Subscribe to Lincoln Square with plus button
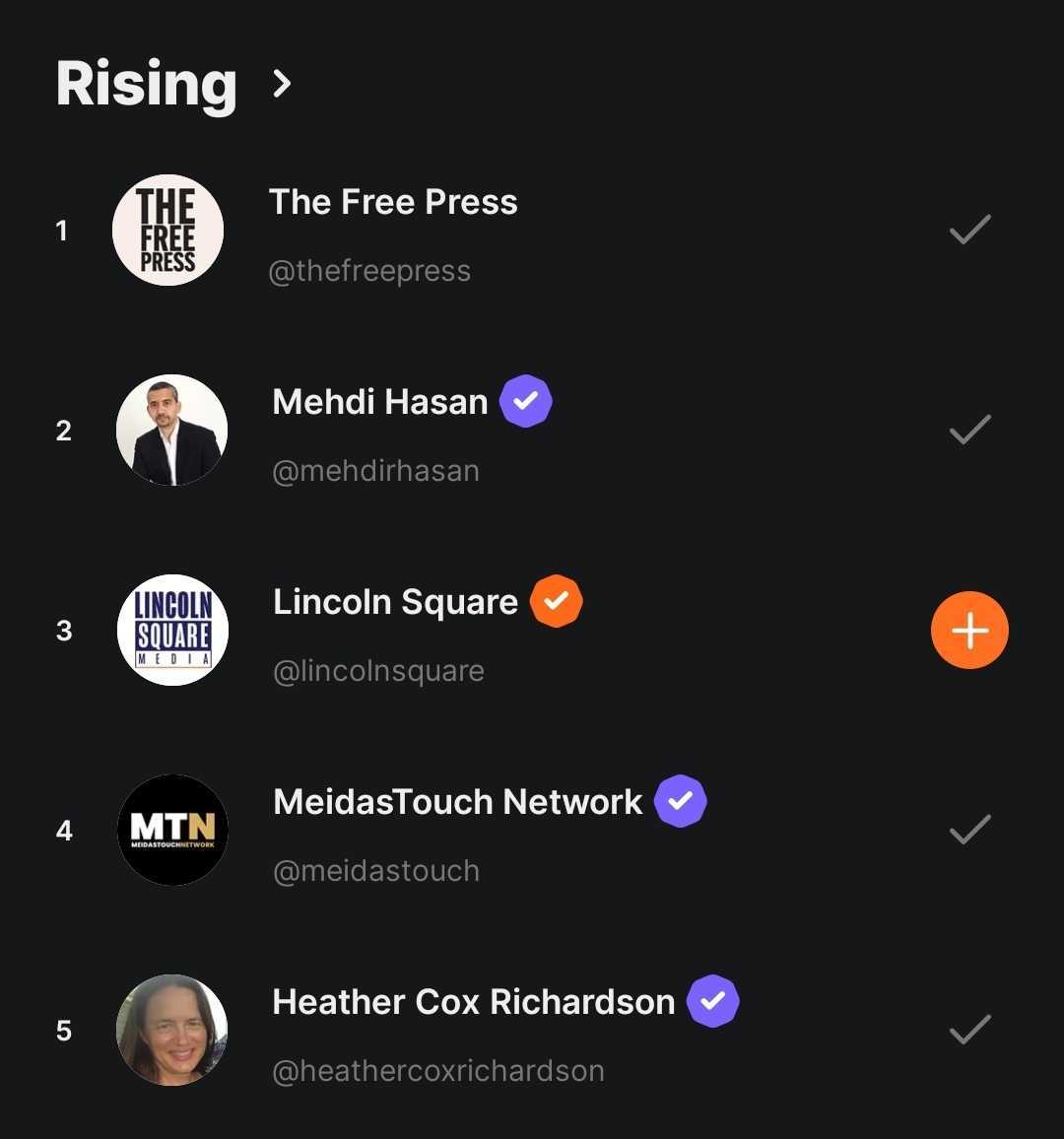Image resolution: width=1064 pixels, height=1139 pixels. coord(969,631)
